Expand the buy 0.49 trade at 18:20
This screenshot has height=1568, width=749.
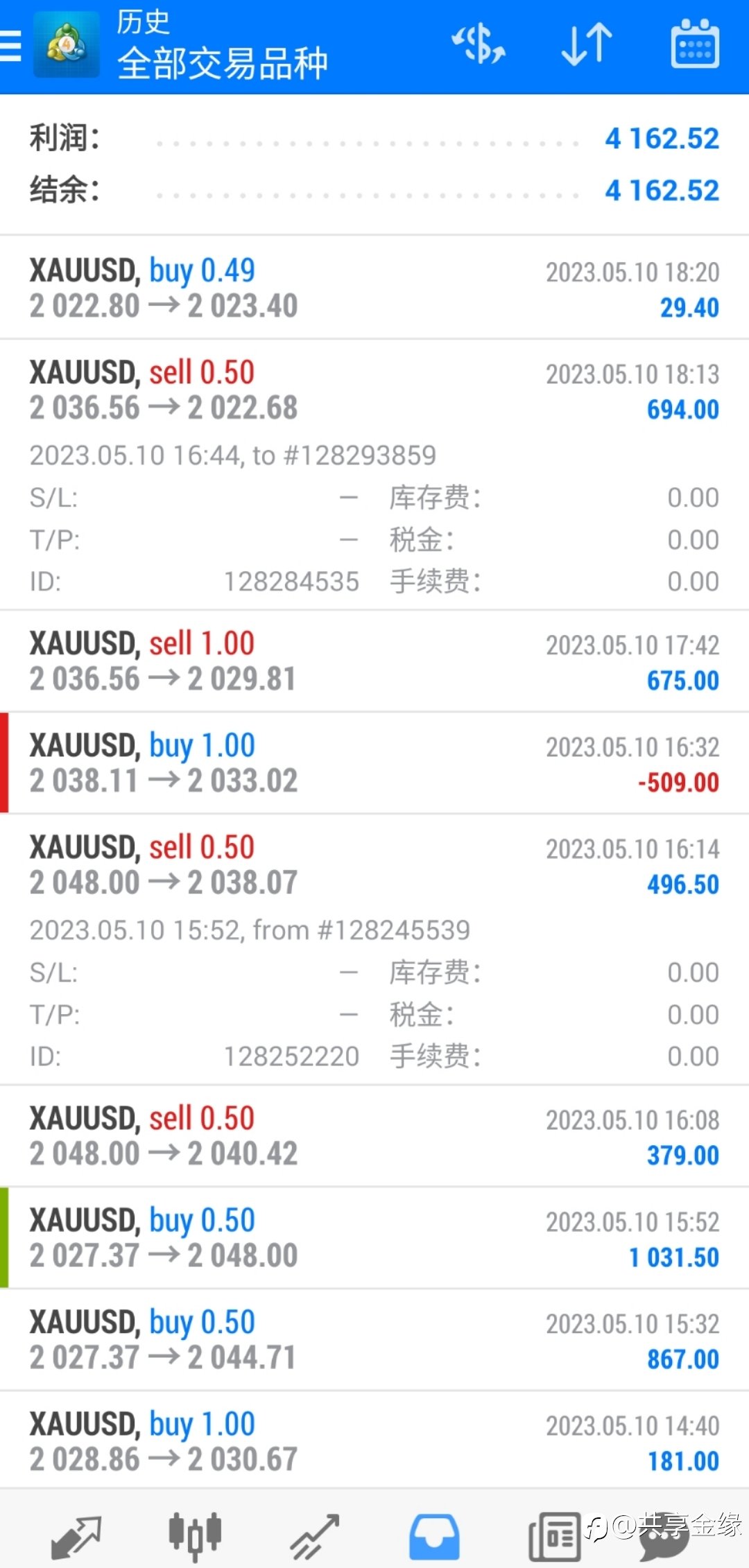click(374, 288)
